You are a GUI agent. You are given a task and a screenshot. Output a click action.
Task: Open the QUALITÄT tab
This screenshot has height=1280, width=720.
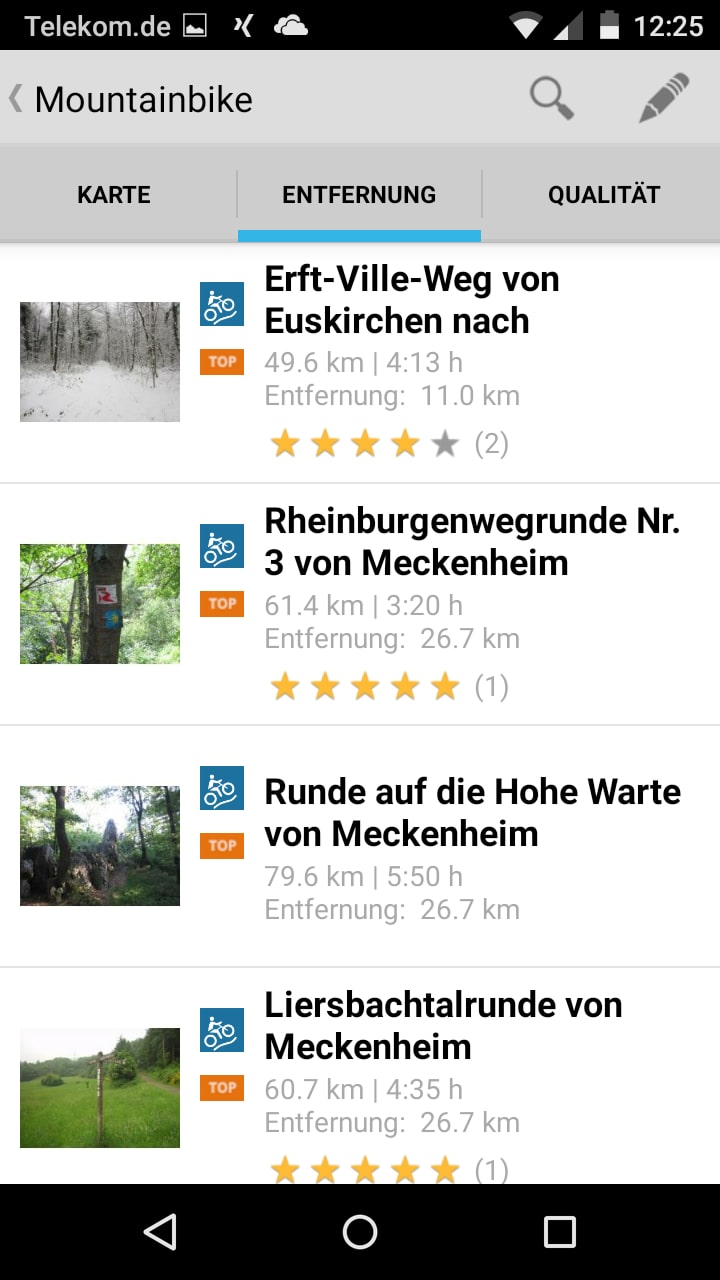[x=604, y=194]
